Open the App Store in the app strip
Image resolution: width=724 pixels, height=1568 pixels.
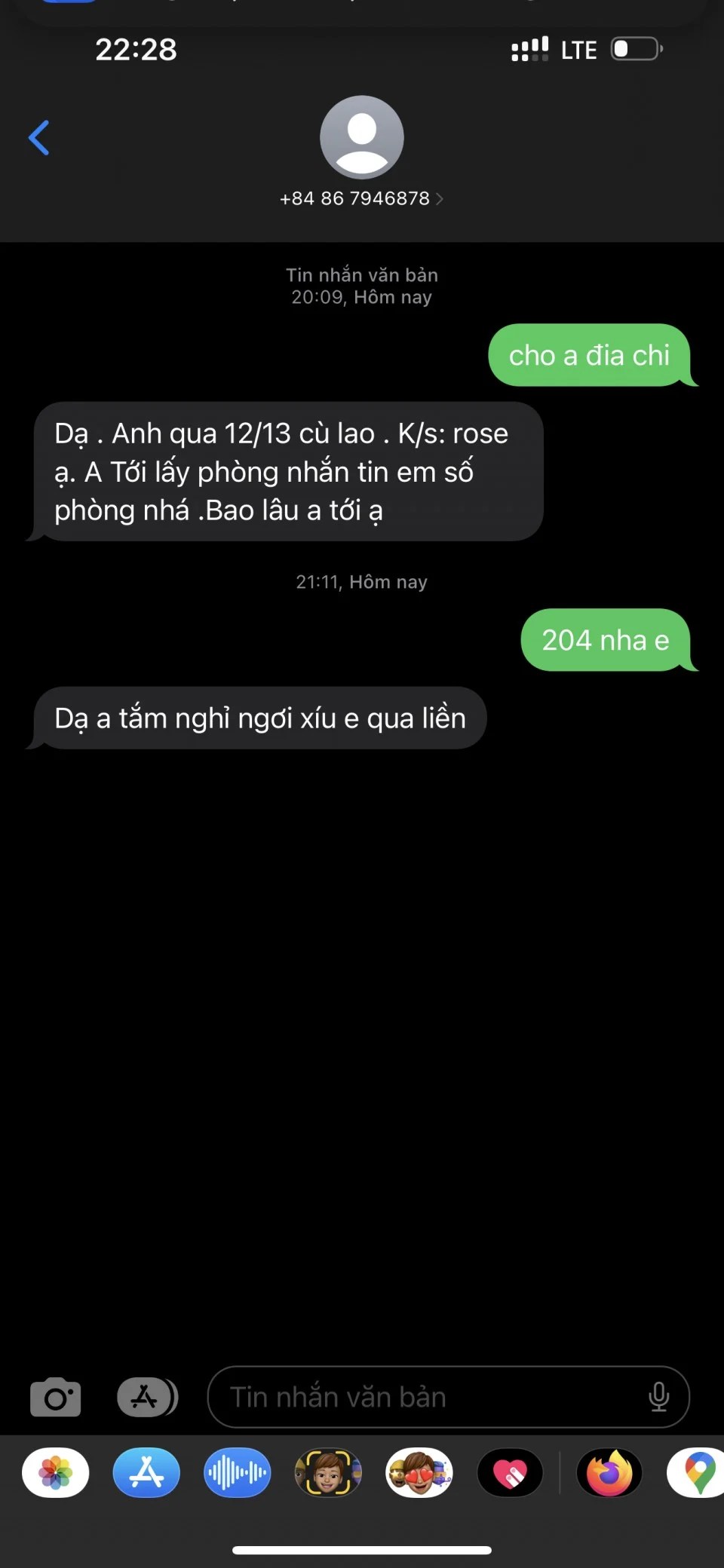(146, 1472)
